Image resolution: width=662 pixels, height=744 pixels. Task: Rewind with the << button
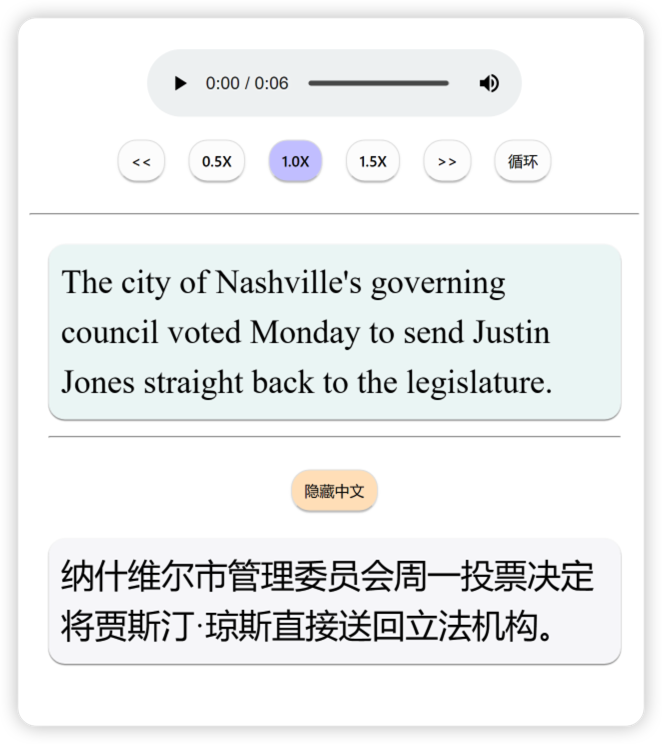[141, 162]
